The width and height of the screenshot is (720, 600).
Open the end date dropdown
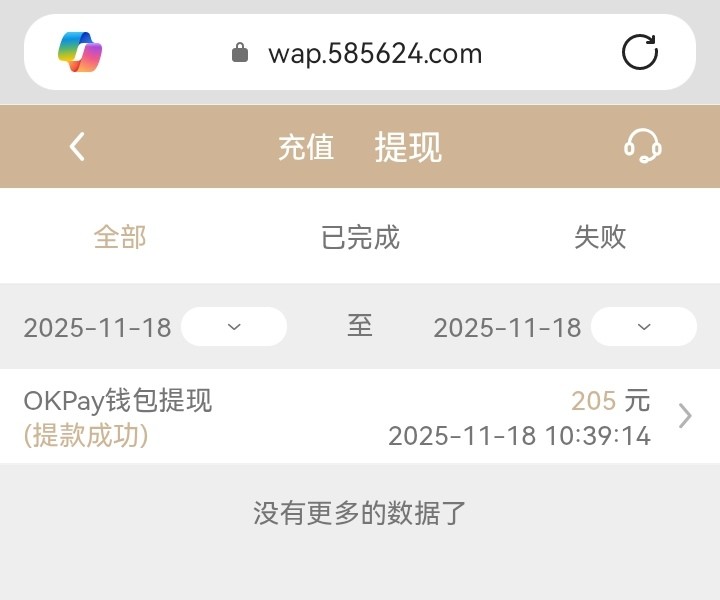(x=644, y=327)
